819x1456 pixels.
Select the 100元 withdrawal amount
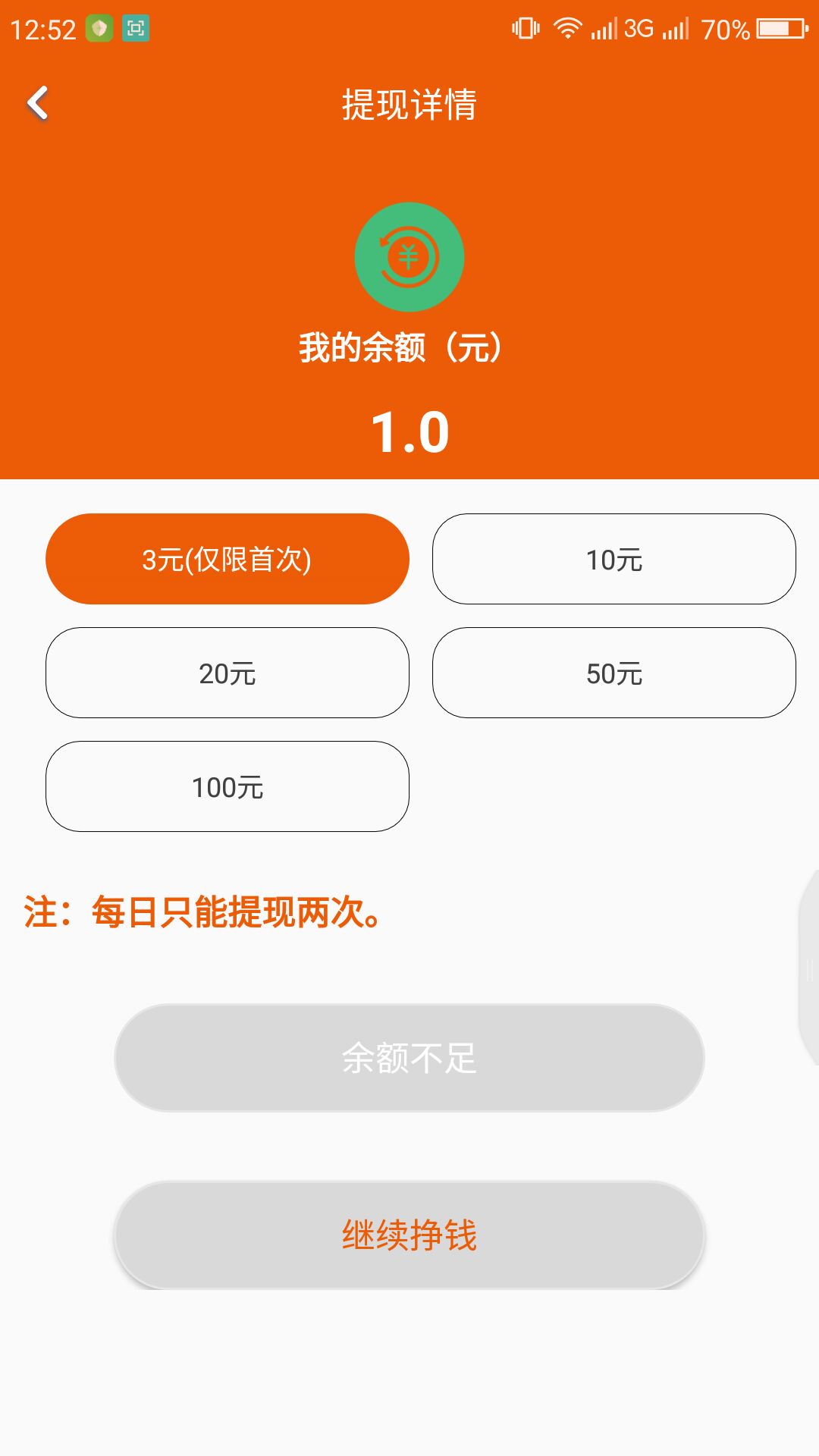point(227,786)
